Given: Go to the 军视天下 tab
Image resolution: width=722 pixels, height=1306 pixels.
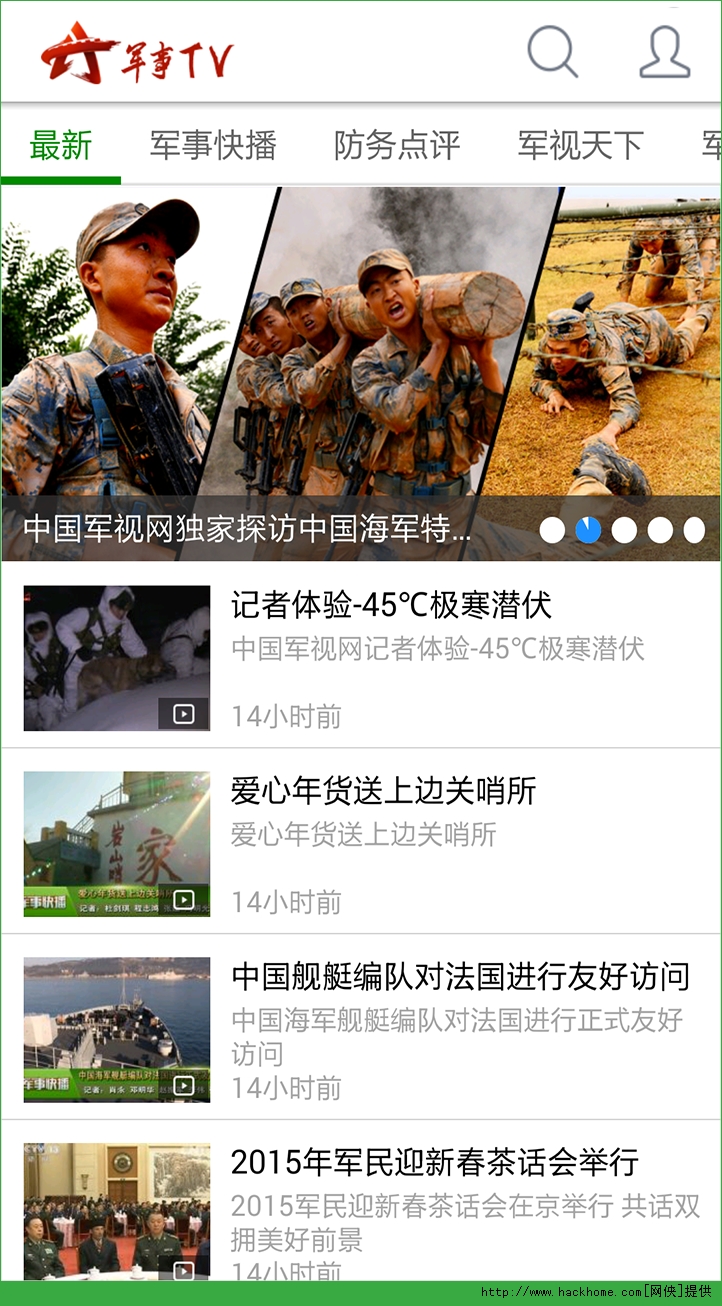Looking at the screenshot, I should coord(580,146).
